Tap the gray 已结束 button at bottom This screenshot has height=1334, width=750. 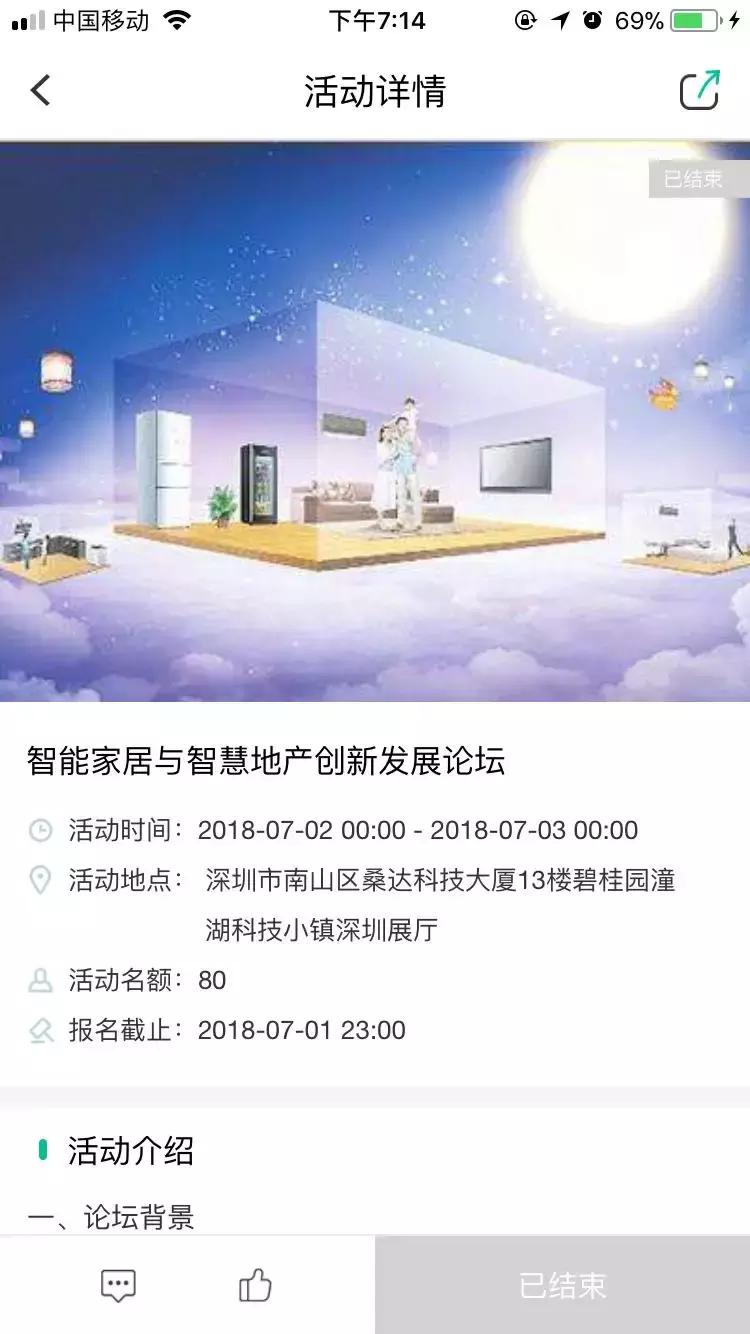click(x=562, y=1285)
